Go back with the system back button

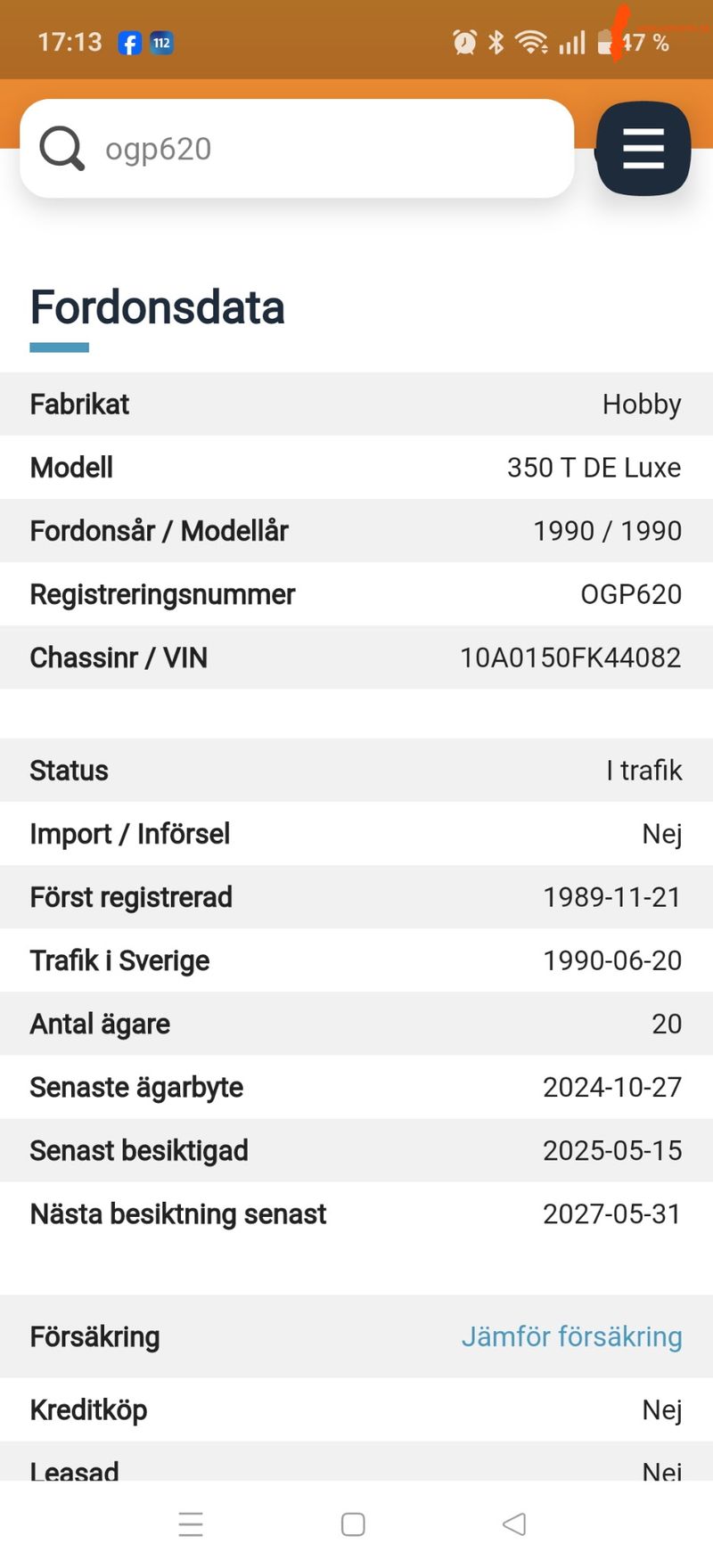point(514,1524)
